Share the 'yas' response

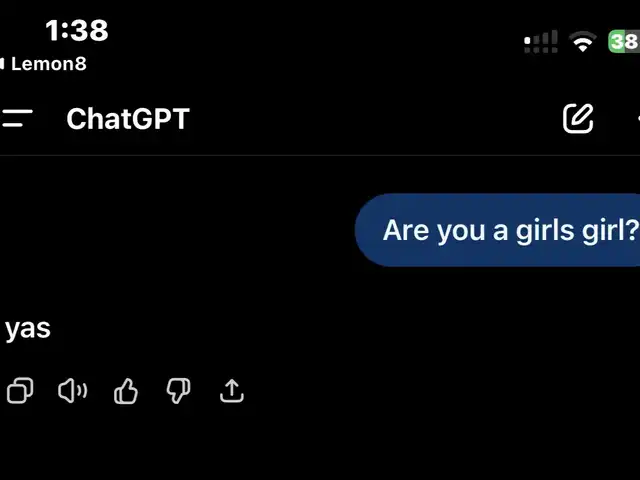point(231,391)
